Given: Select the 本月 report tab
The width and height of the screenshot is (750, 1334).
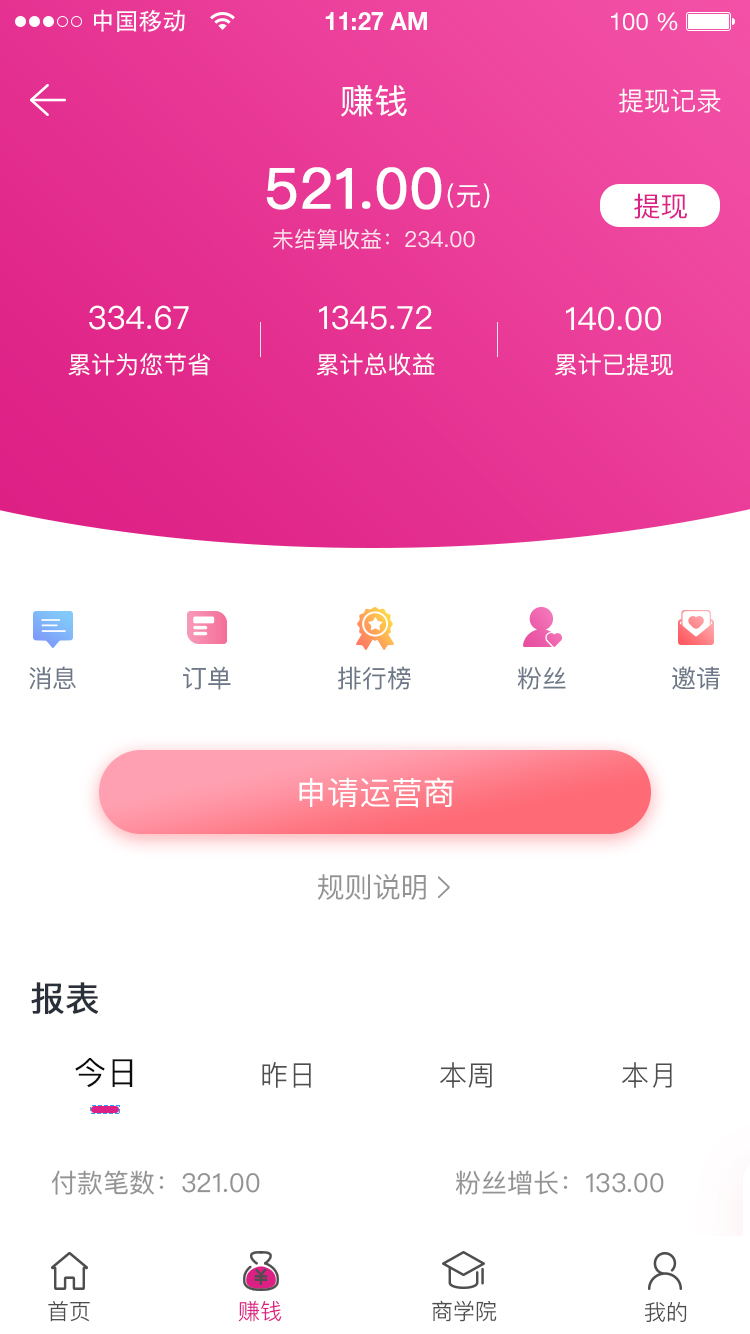Looking at the screenshot, I should pyautogui.click(x=648, y=1074).
